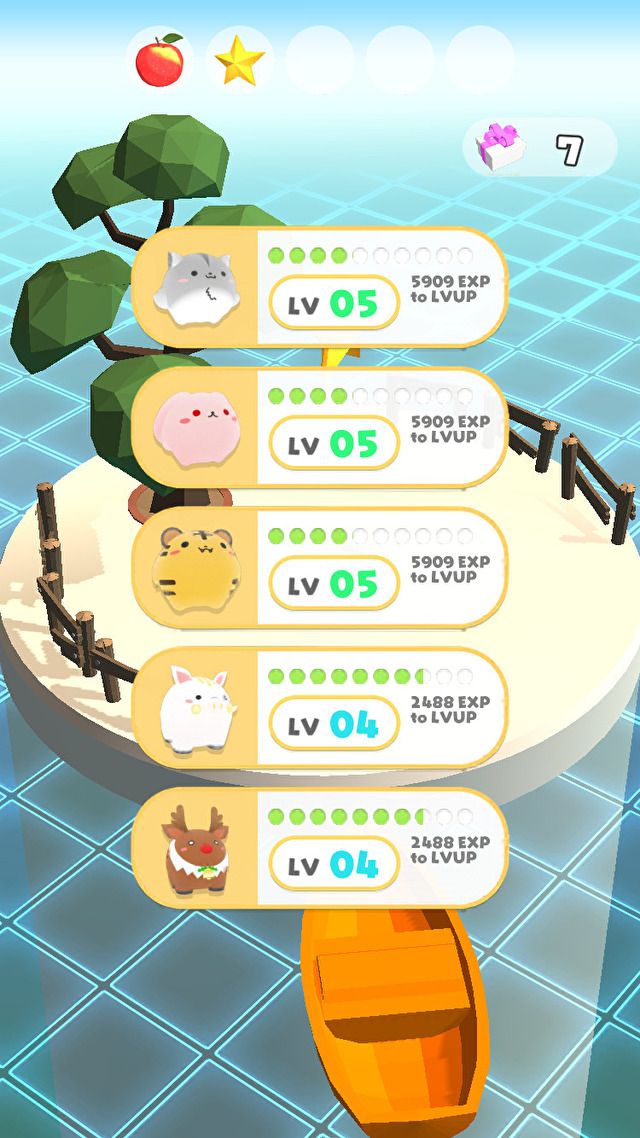Select the pink rabbit level card
The height and width of the screenshot is (1138, 640).
[320, 427]
